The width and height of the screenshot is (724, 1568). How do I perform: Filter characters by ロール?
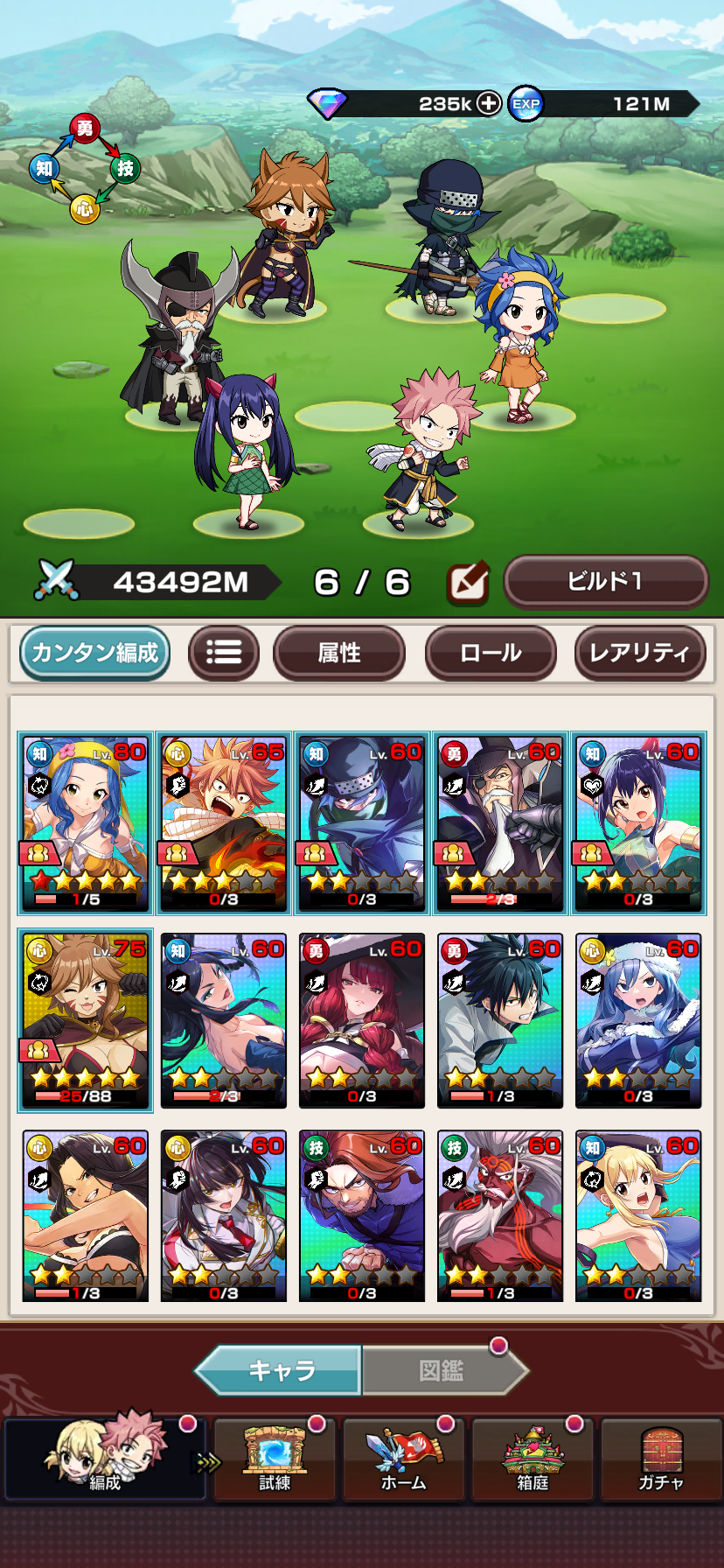491,653
